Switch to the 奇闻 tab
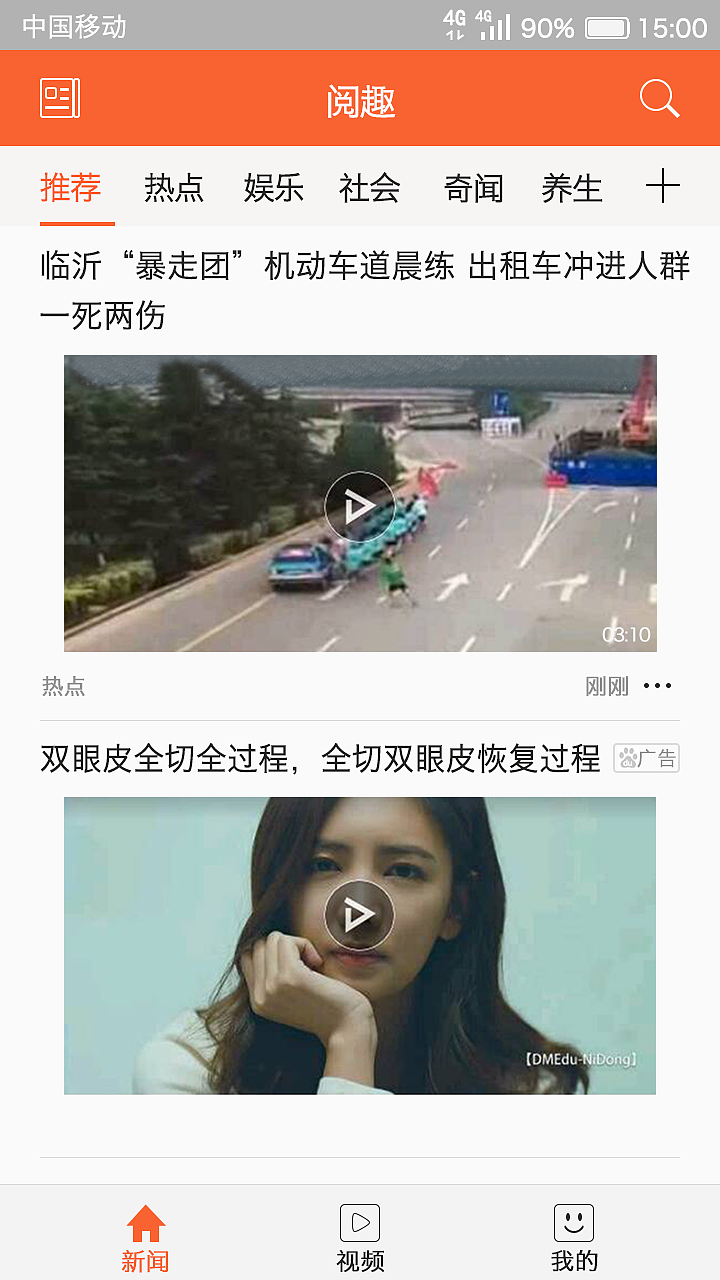720x1280 pixels. point(471,188)
